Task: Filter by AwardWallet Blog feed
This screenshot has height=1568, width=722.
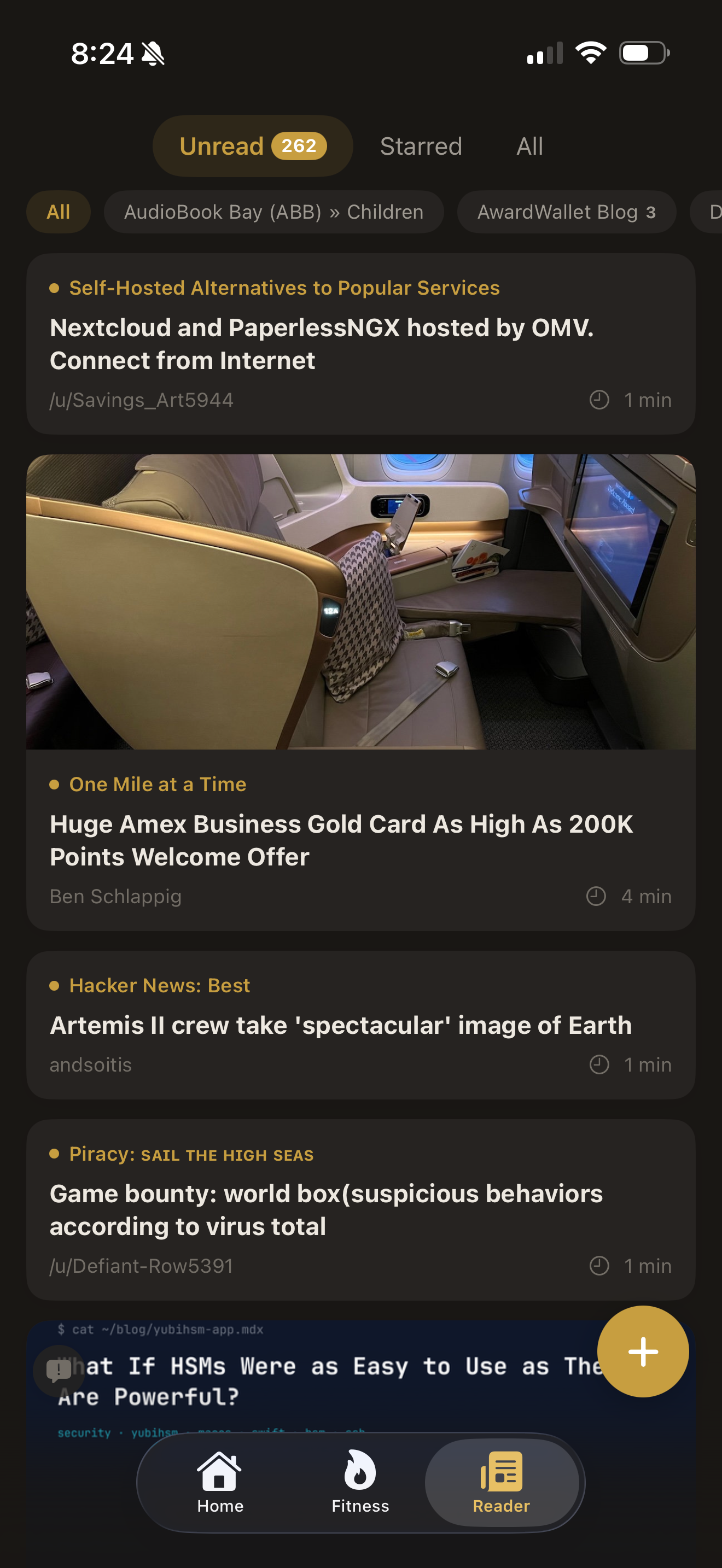Action: (x=566, y=212)
